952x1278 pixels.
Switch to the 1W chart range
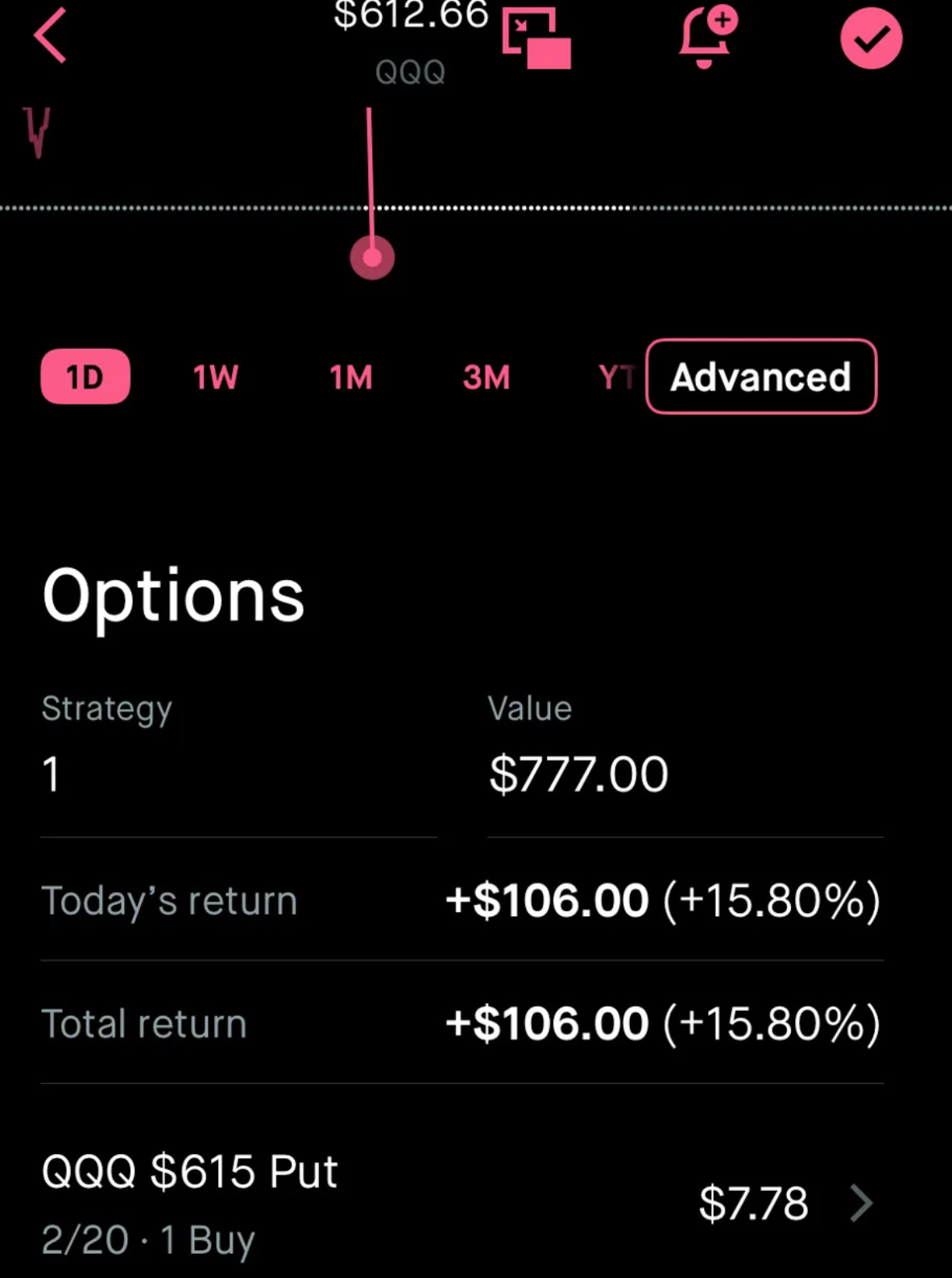215,377
